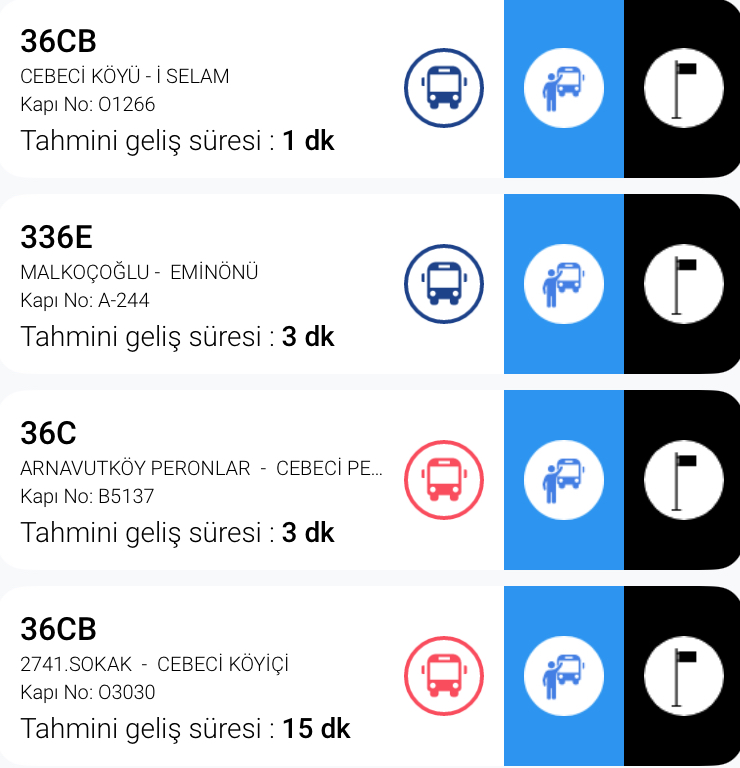Screen dimensions: 740x768
Task: Tap the blue bus icon for 36CB CEBECİ KÖYÜ
Action: pos(444,88)
